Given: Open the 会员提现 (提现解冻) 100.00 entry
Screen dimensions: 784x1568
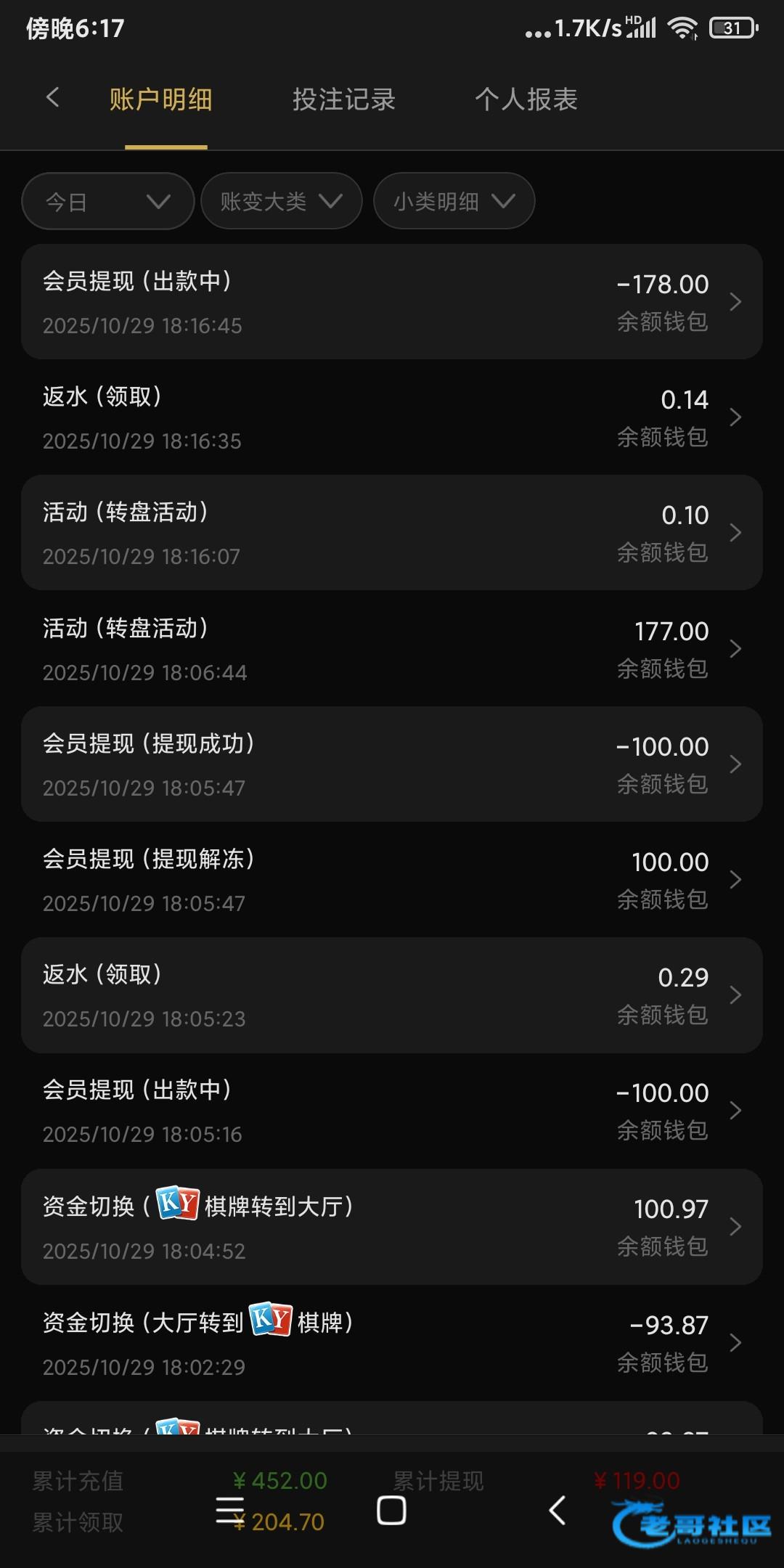Looking at the screenshot, I should point(392,879).
